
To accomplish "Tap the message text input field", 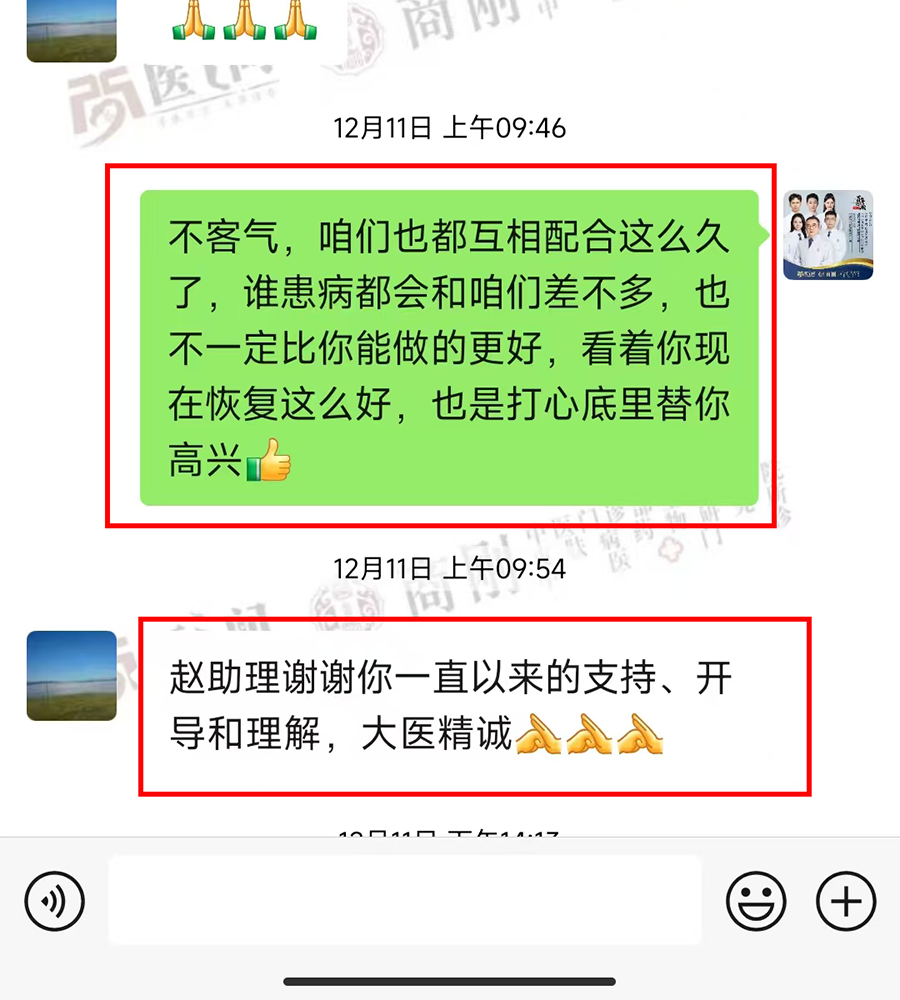I will (404, 900).
